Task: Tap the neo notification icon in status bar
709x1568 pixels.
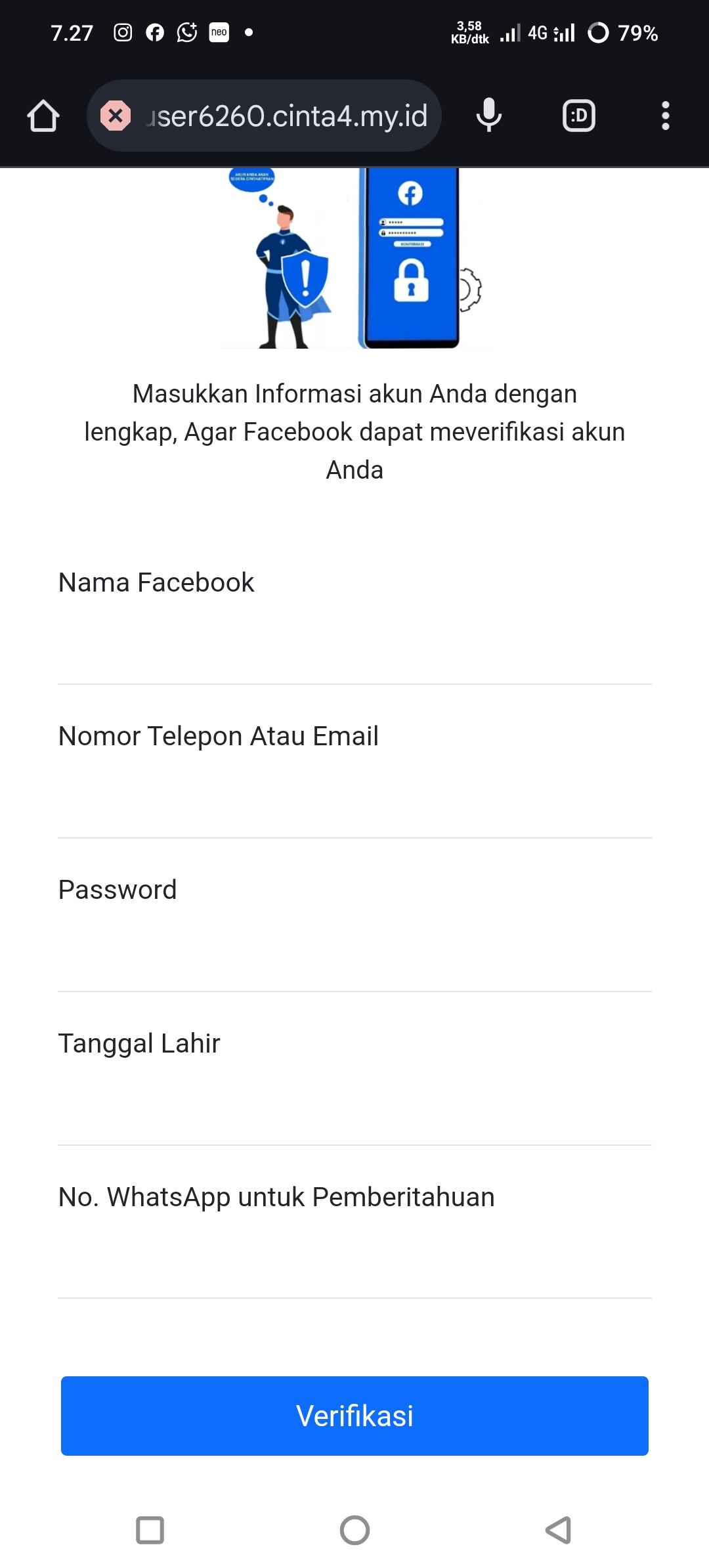Action: pyautogui.click(x=219, y=32)
